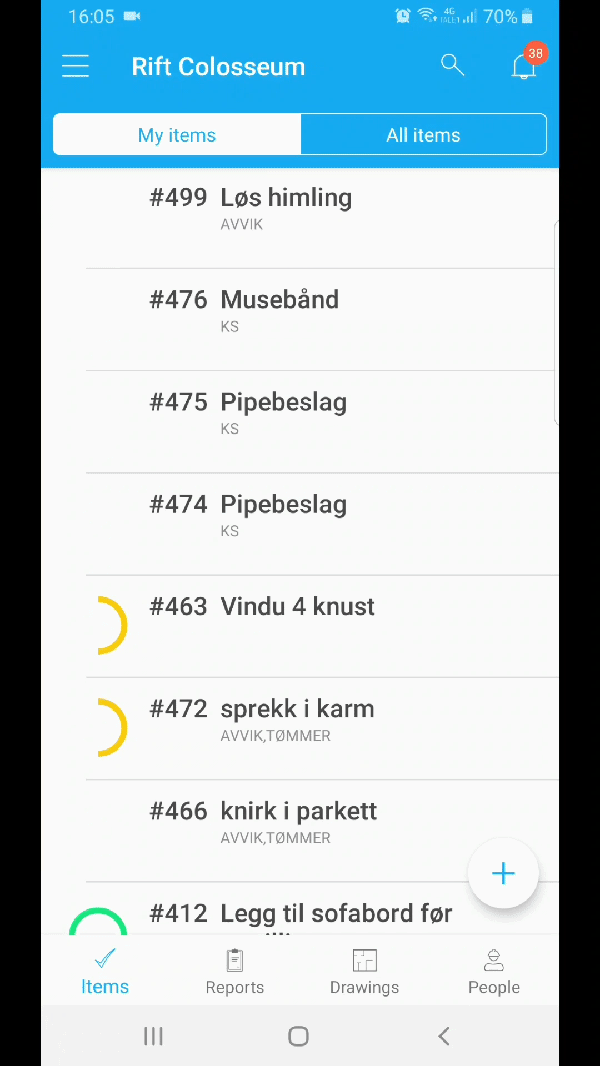
Task: Tap the system back button
Action: pyautogui.click(x=444, y=1036)
